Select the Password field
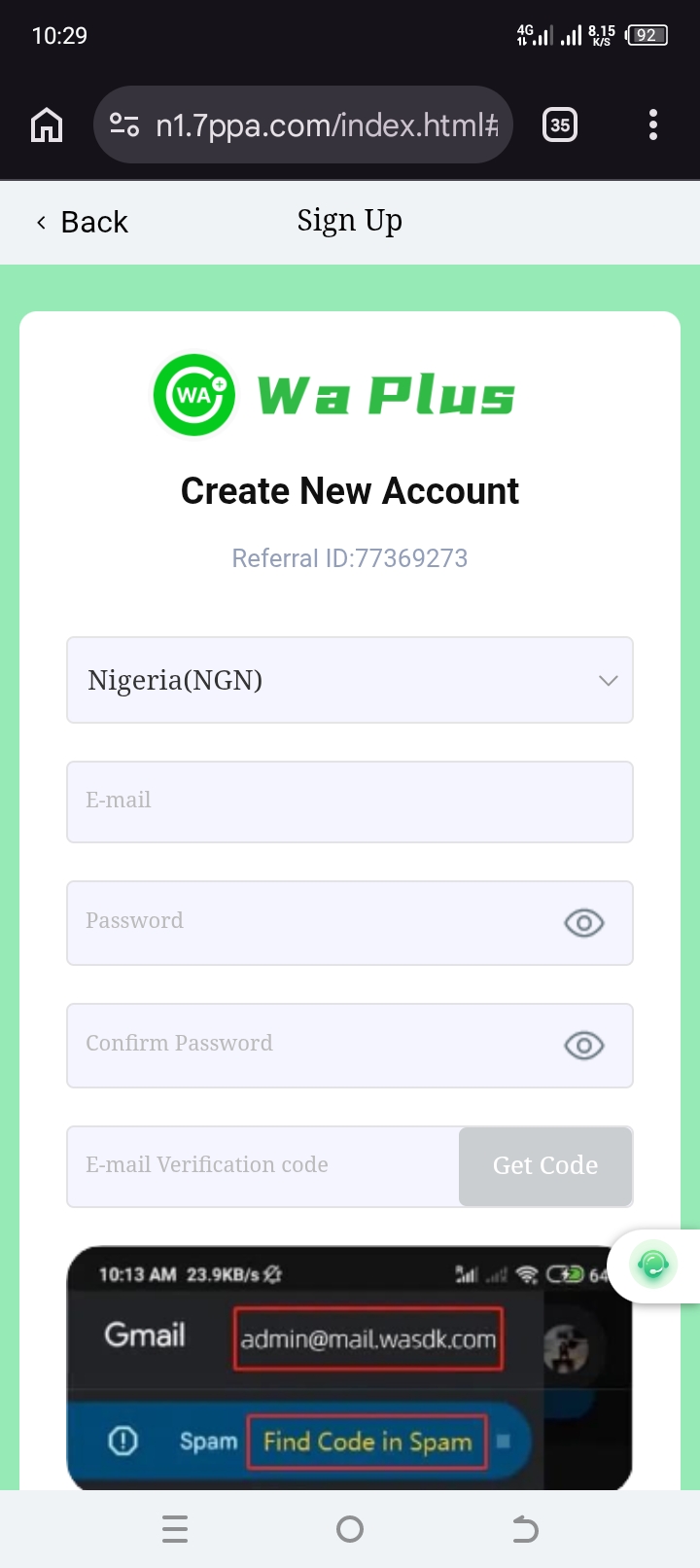Image resolution: width=700 pixels, height=1568 pixels. click(311, 922)
